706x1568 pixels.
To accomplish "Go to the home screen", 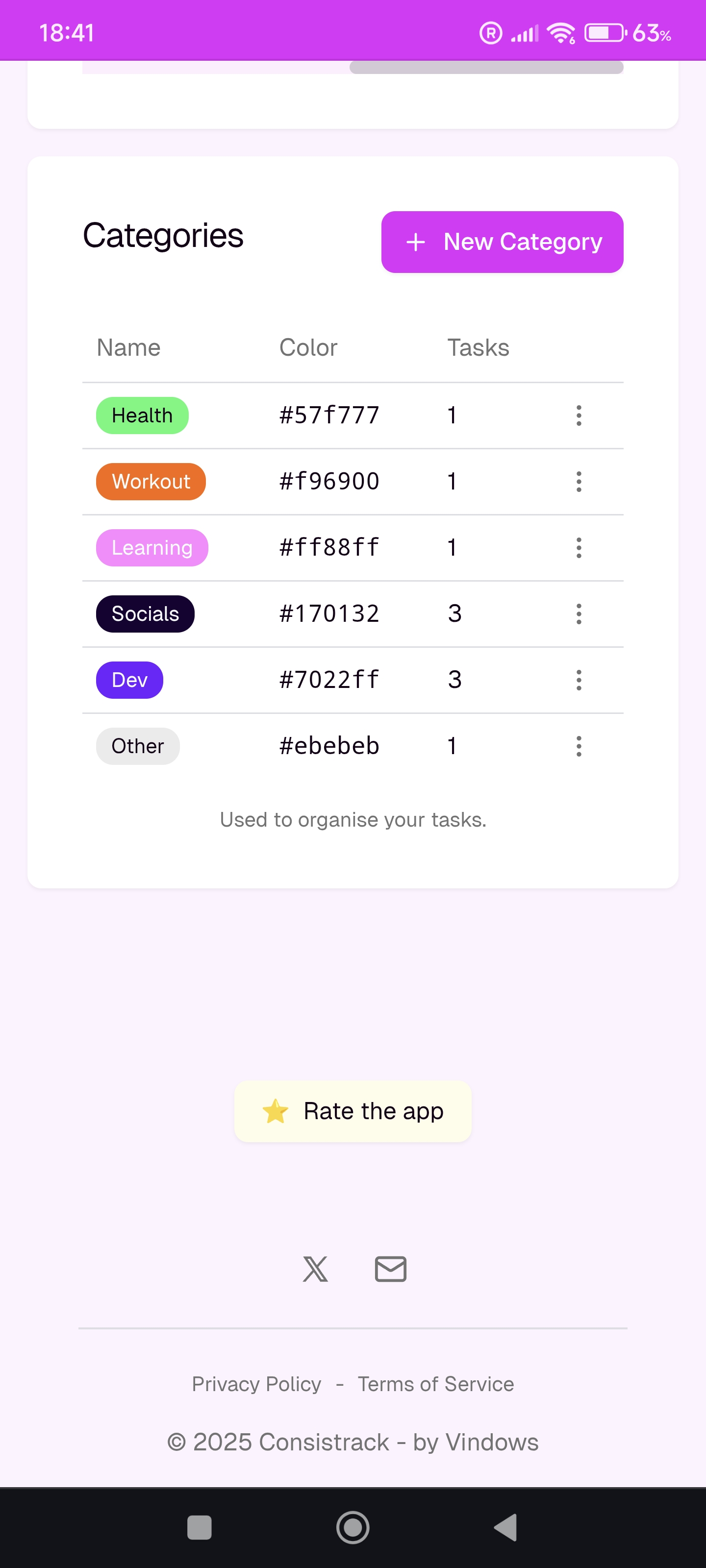I will click(x=353, y=1527).
